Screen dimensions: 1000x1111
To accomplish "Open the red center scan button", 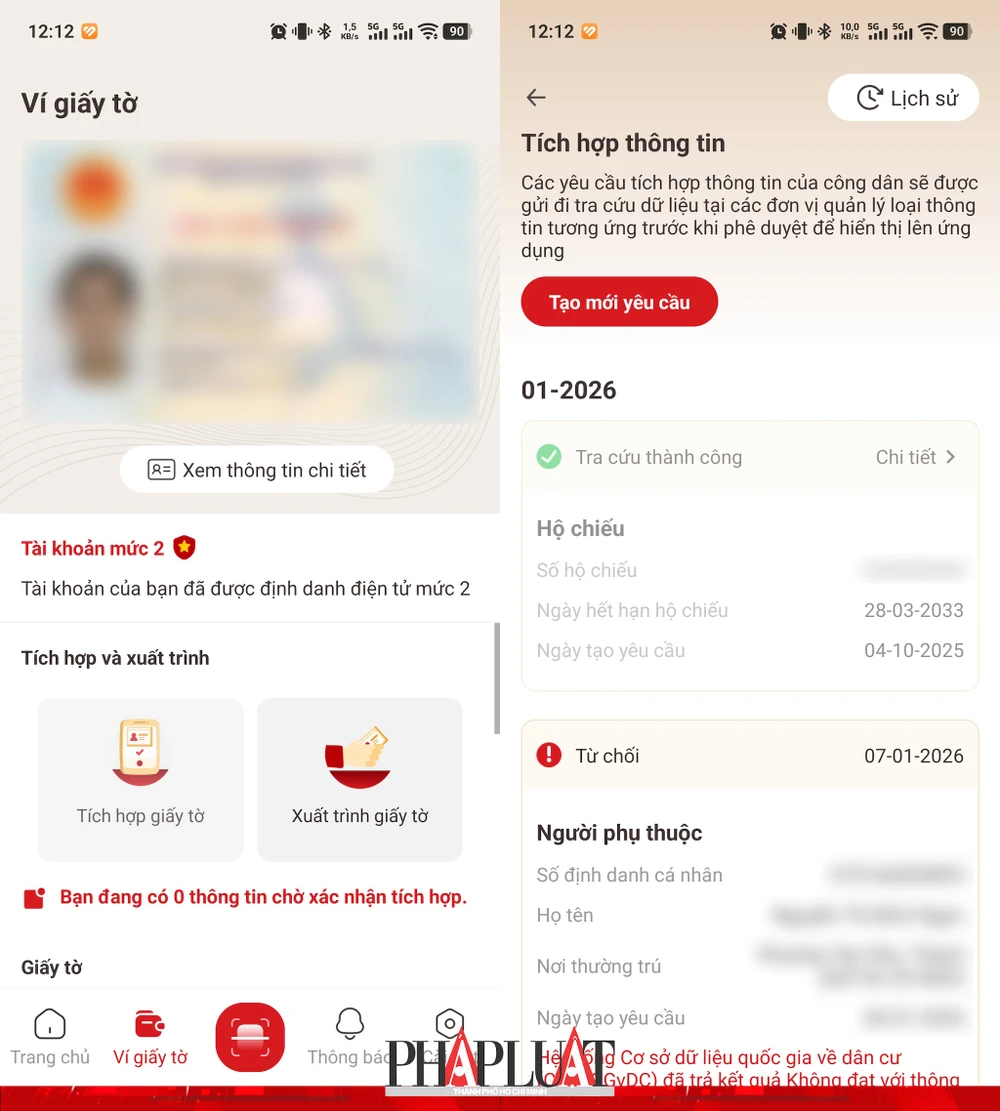I will pos(250,1037).
